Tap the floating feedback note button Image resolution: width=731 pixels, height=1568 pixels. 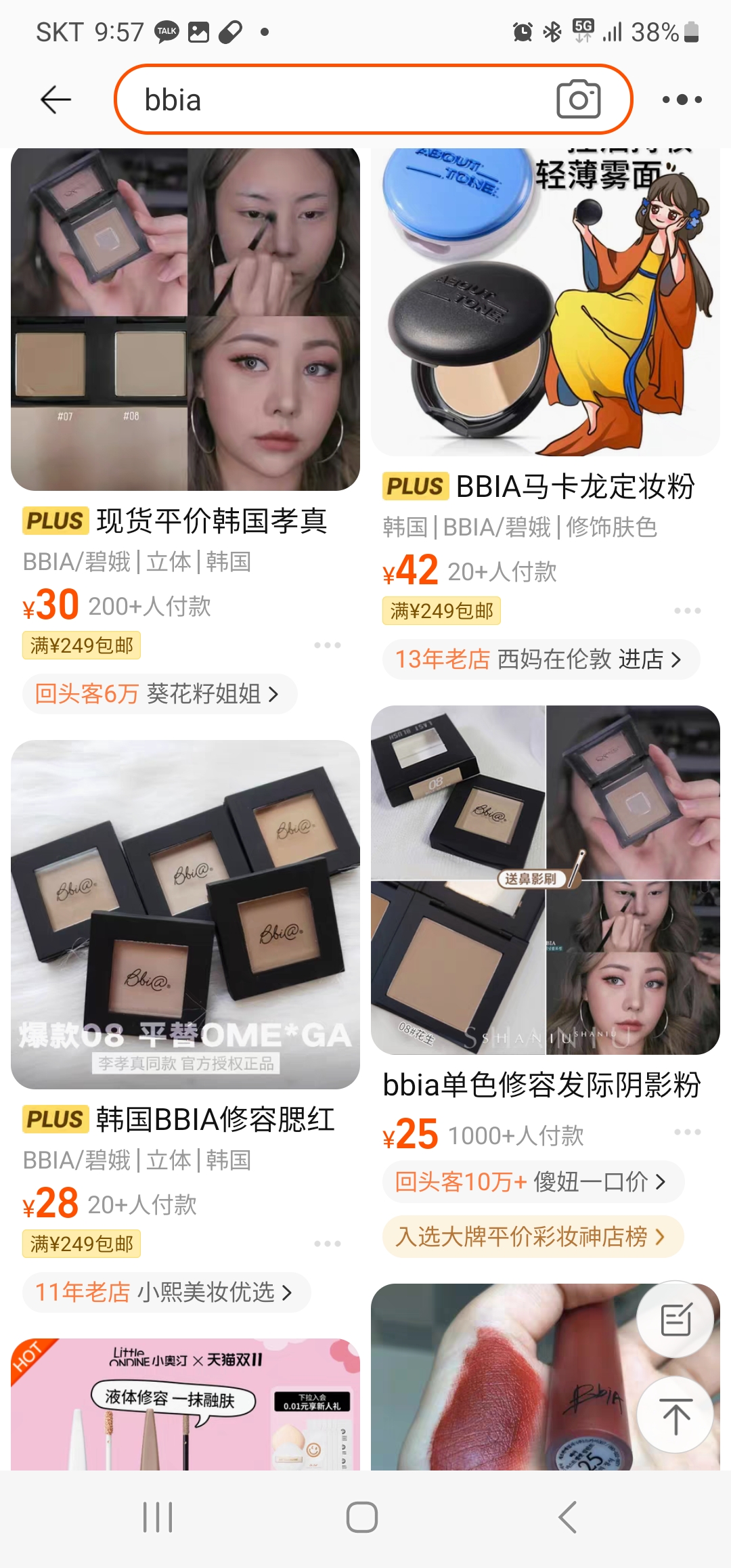675,1320
